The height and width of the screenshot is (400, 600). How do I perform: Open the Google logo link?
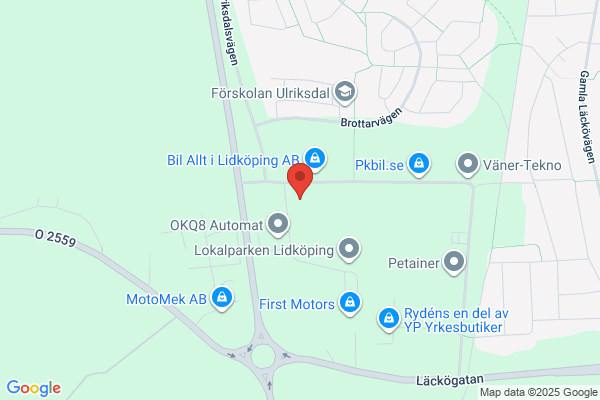point(34,388)
